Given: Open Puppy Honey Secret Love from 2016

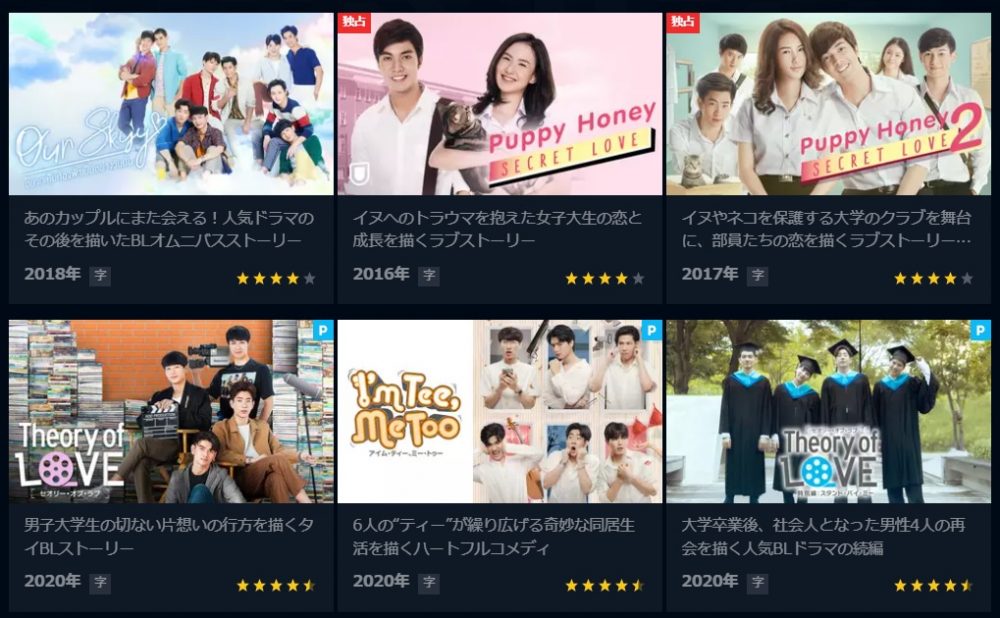Looking at the screenshot, I should (499, 104).
